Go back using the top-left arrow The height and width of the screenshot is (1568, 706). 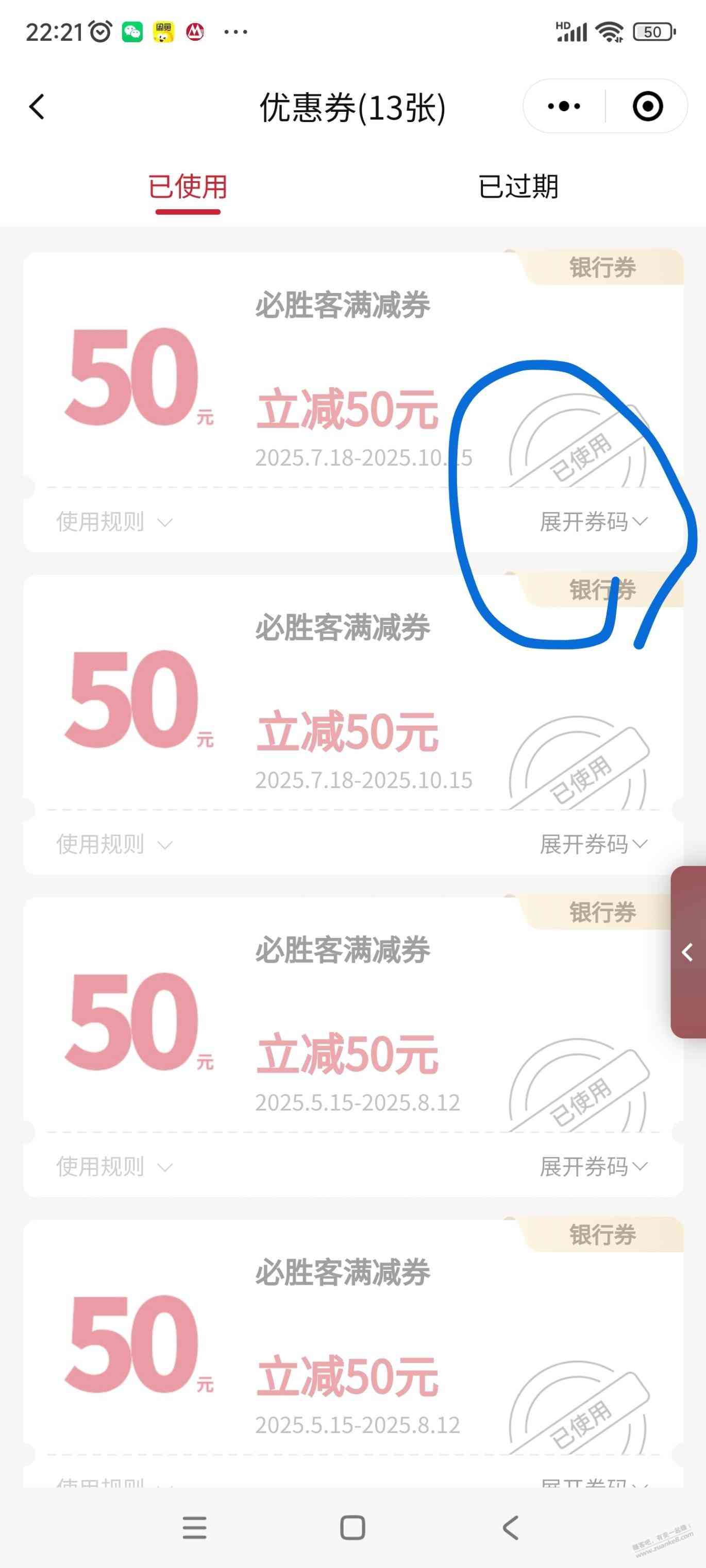pyautogui.click(x=37, y=107)
